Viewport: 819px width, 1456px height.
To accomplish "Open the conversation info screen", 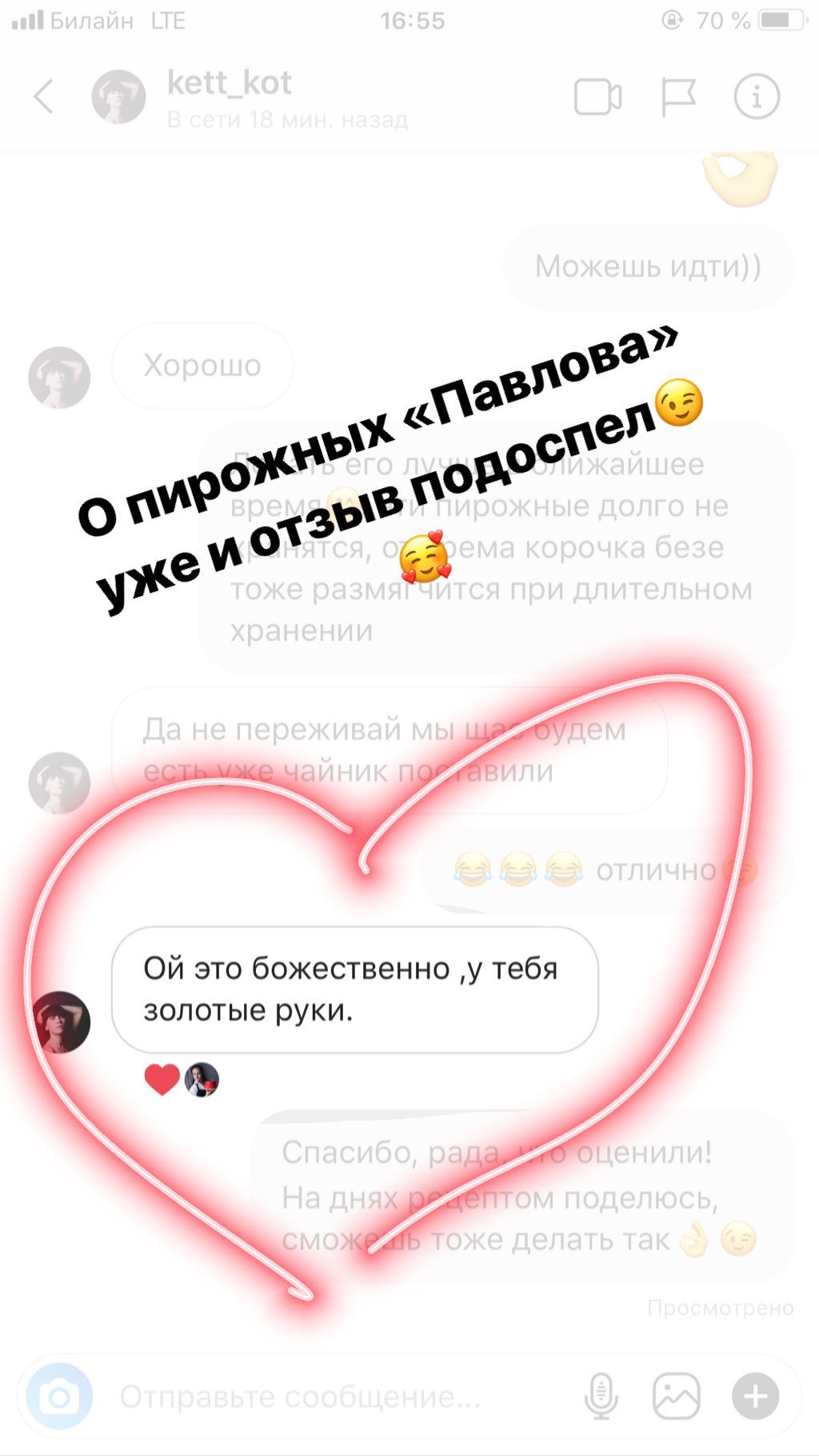I will coord(755,95).
